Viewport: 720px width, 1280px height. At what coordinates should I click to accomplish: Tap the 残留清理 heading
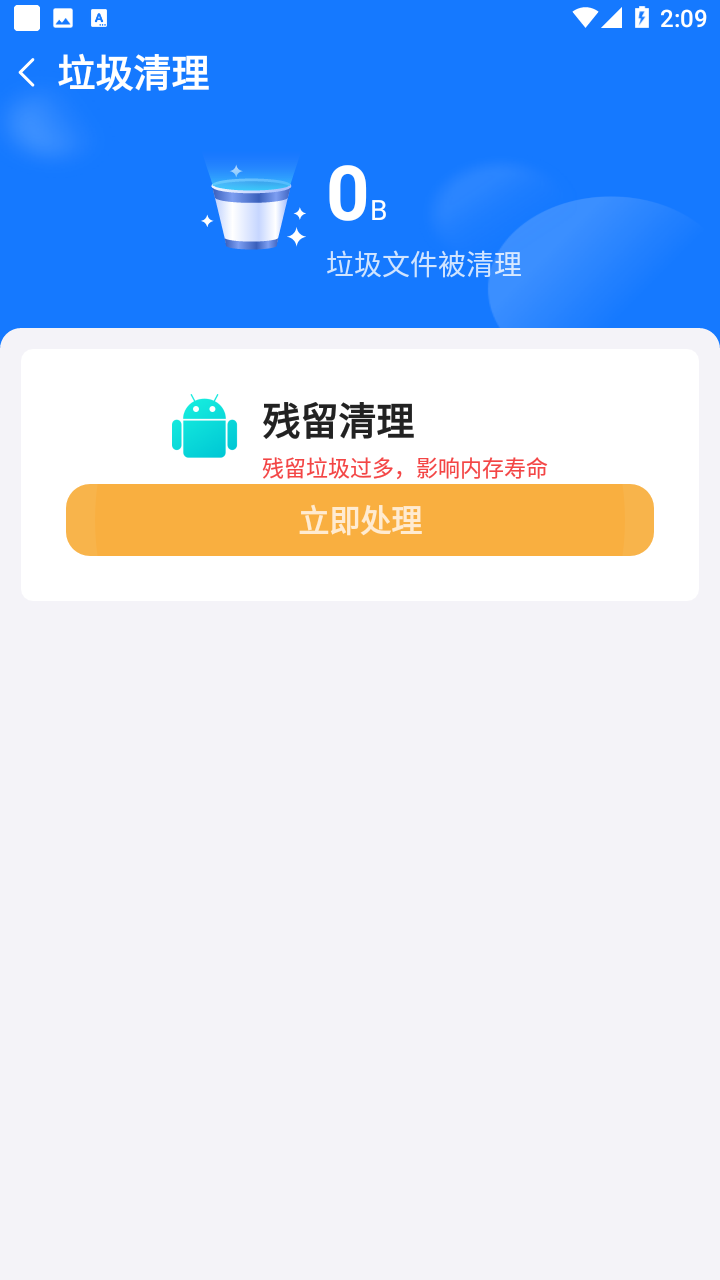click(x=337, y=421)
